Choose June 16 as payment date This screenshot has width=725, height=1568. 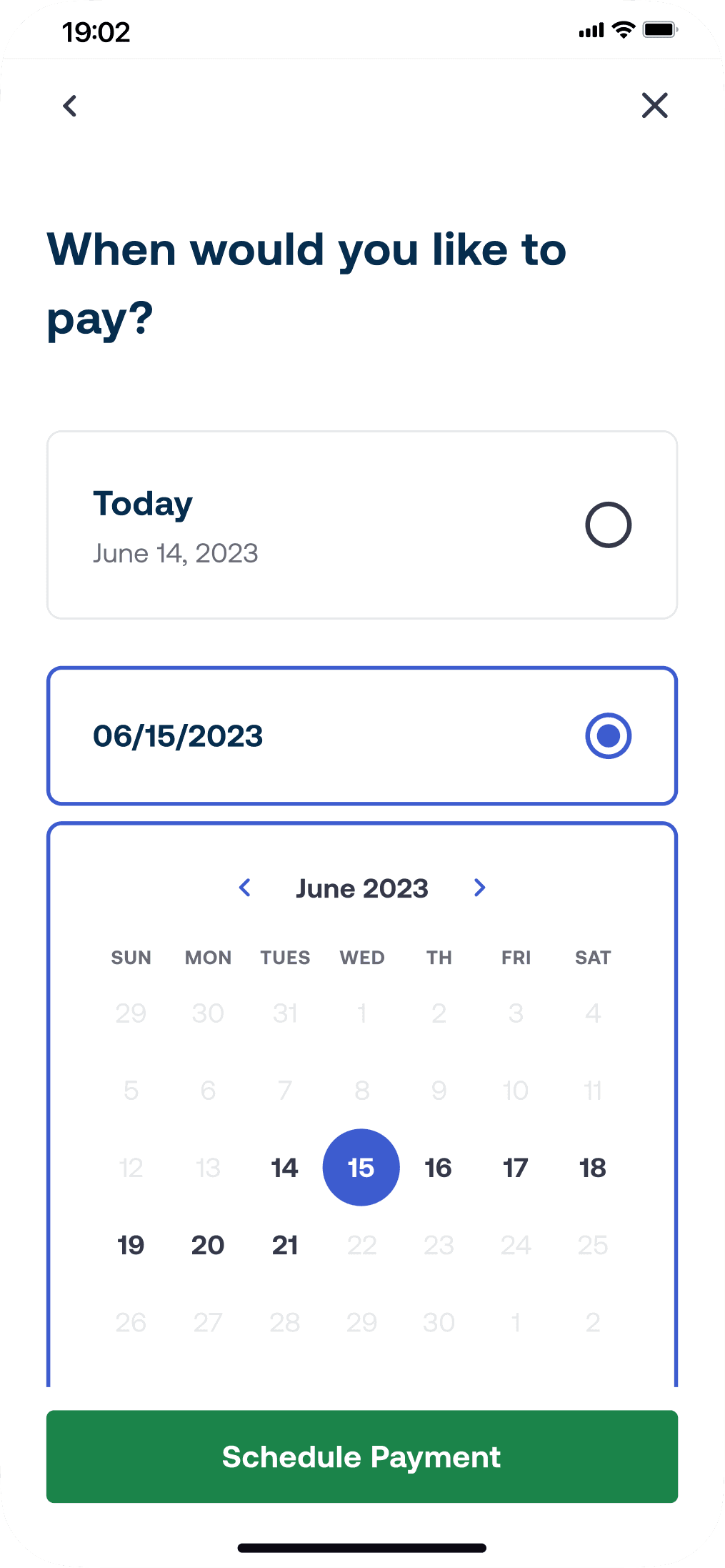(x=439, y=1168)
